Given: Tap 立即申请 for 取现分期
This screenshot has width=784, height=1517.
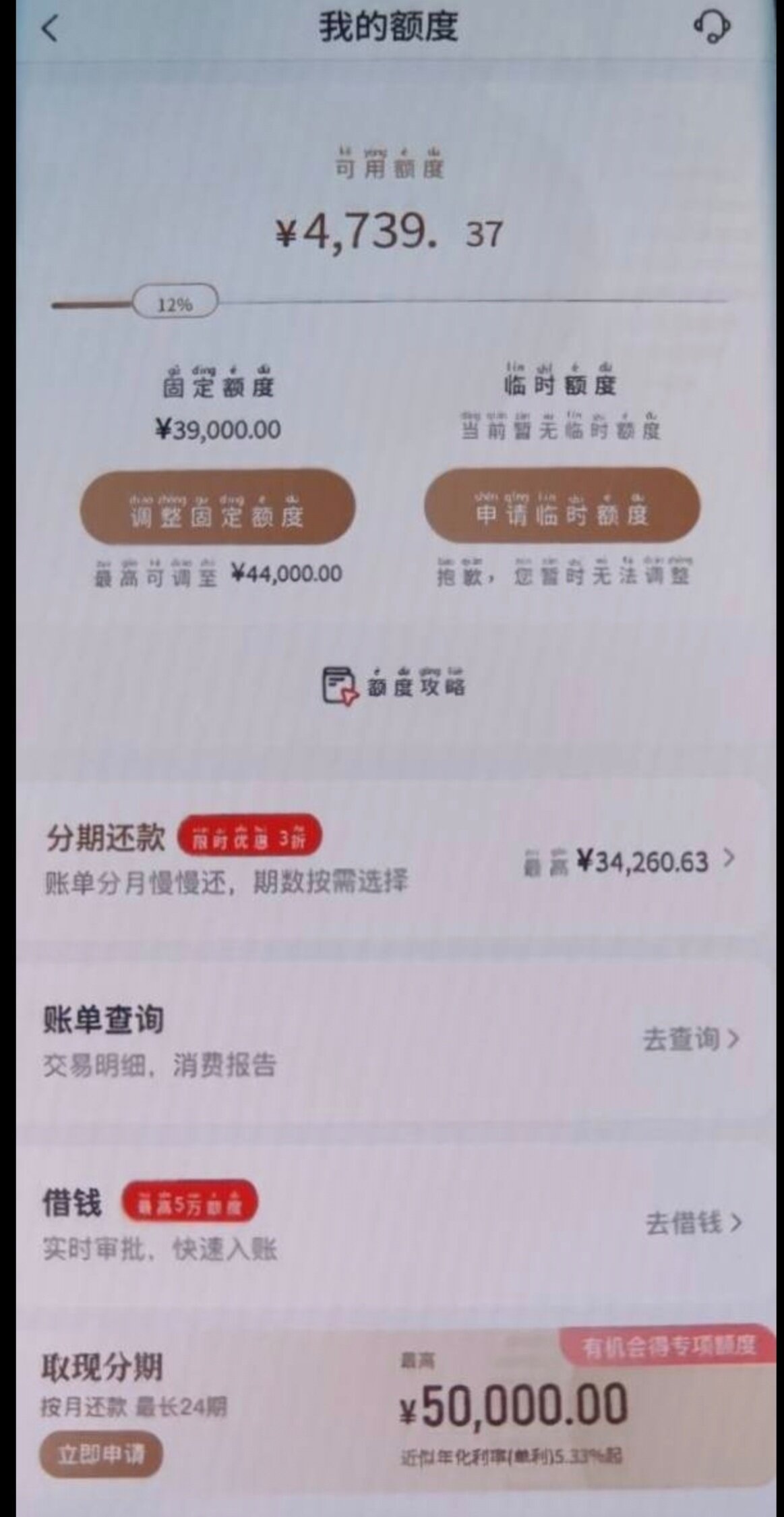Looking at the screenshot, I should 100,1454.
